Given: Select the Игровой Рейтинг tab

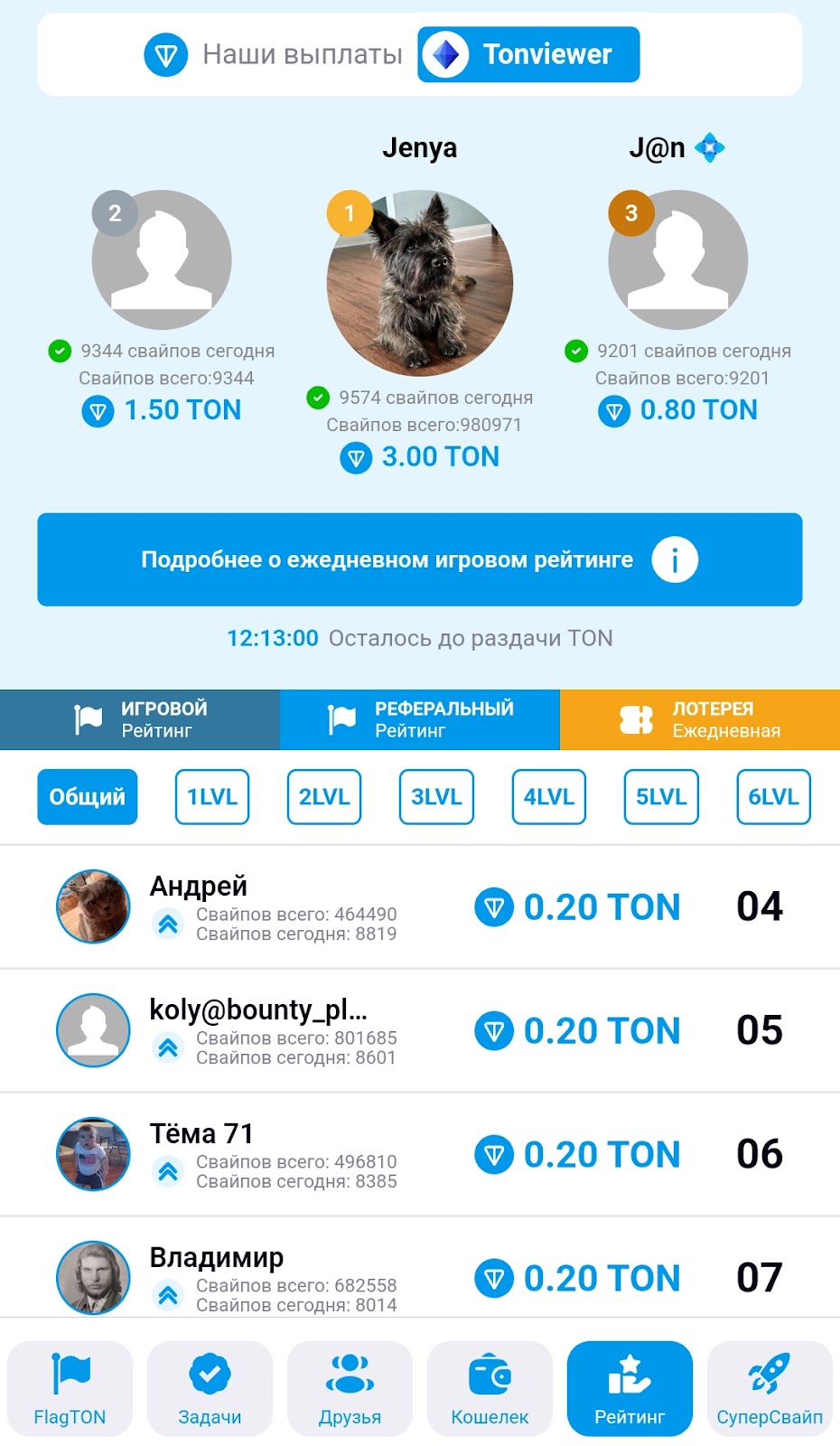Looking at the screenshot, I should (x=140, y=719).
